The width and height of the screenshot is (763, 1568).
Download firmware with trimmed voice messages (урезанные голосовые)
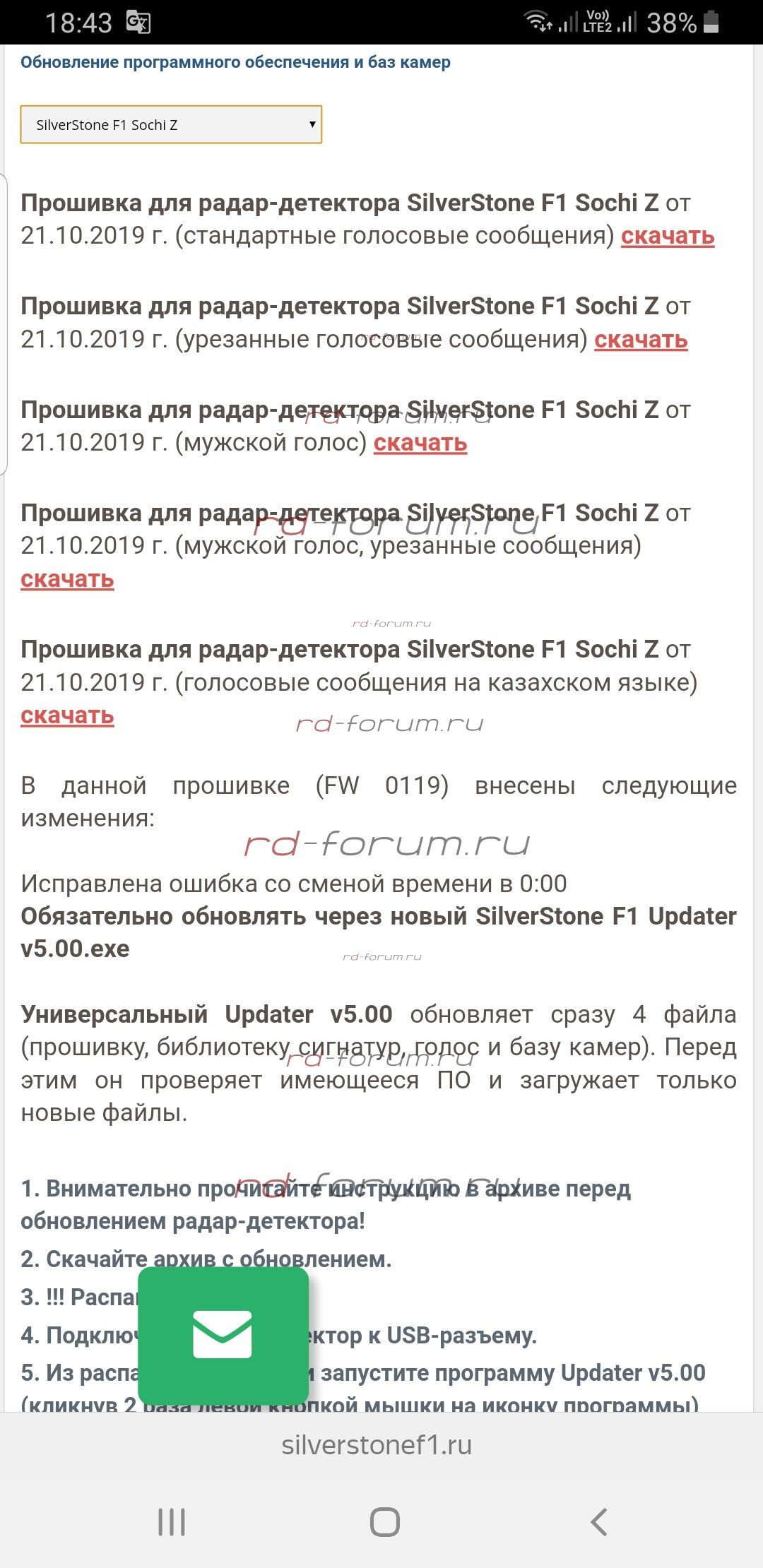(641, 339)
